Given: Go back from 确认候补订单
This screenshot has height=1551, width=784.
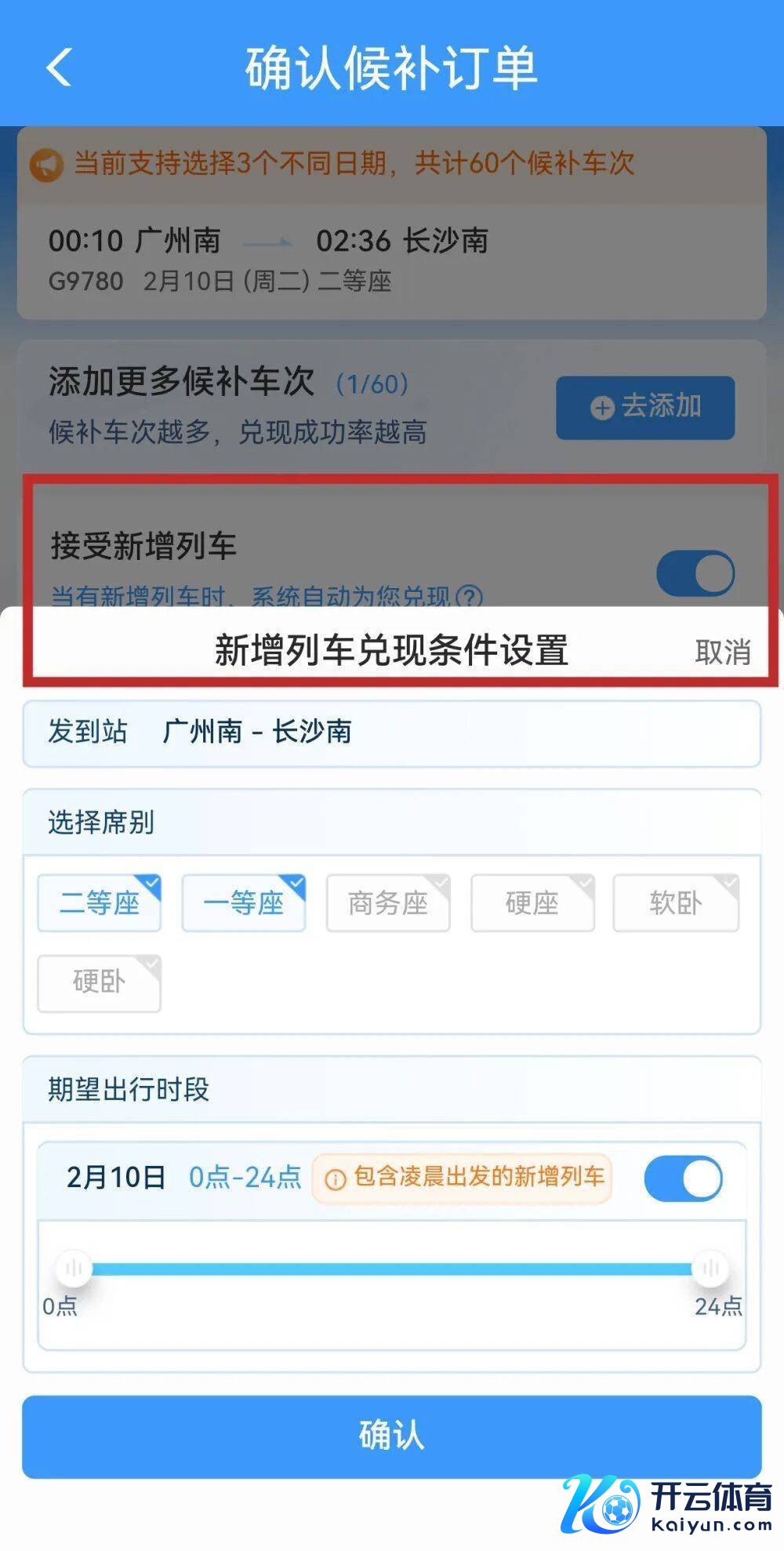Looking at the screenshot, I should pyautogui.click(x=60, y=67).
